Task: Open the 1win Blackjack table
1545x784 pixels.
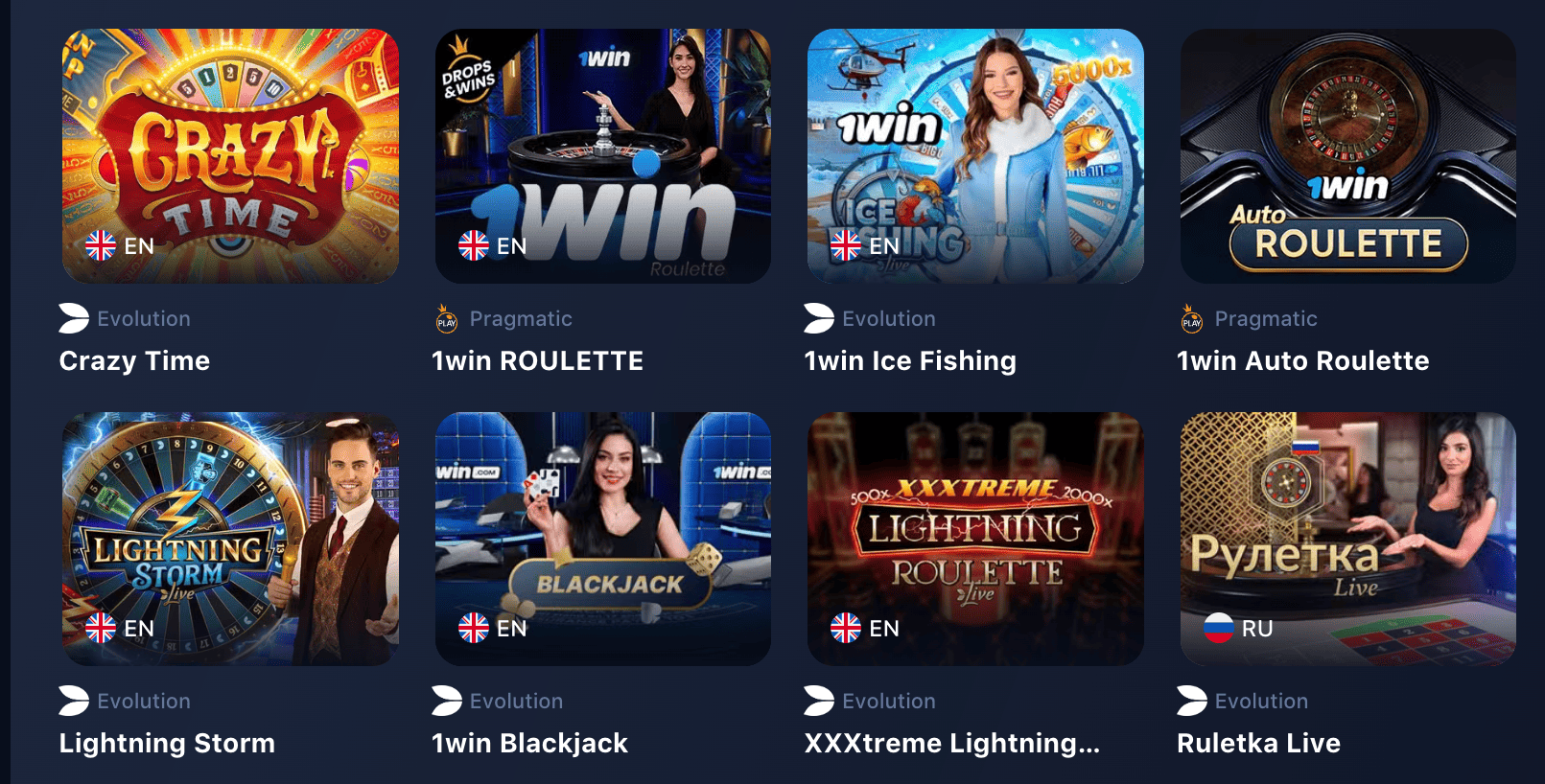Action: [x=602, y=539]
